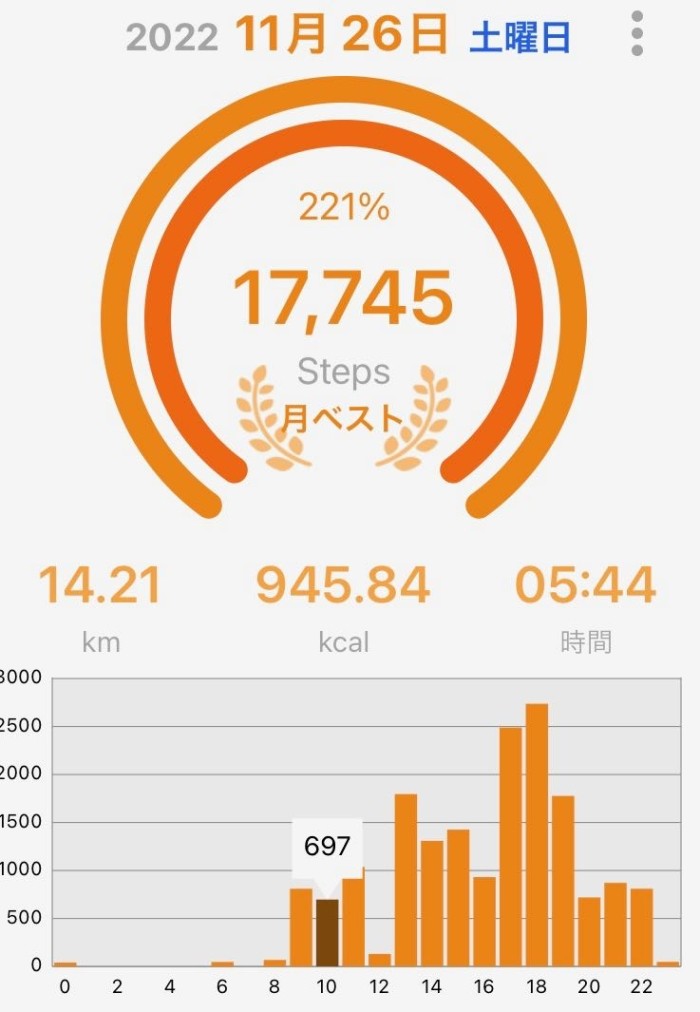The height and width of the screenshot is (1012, 700).
Task: Open the three-dot overflow menu
Action: (x=637, y=35)
